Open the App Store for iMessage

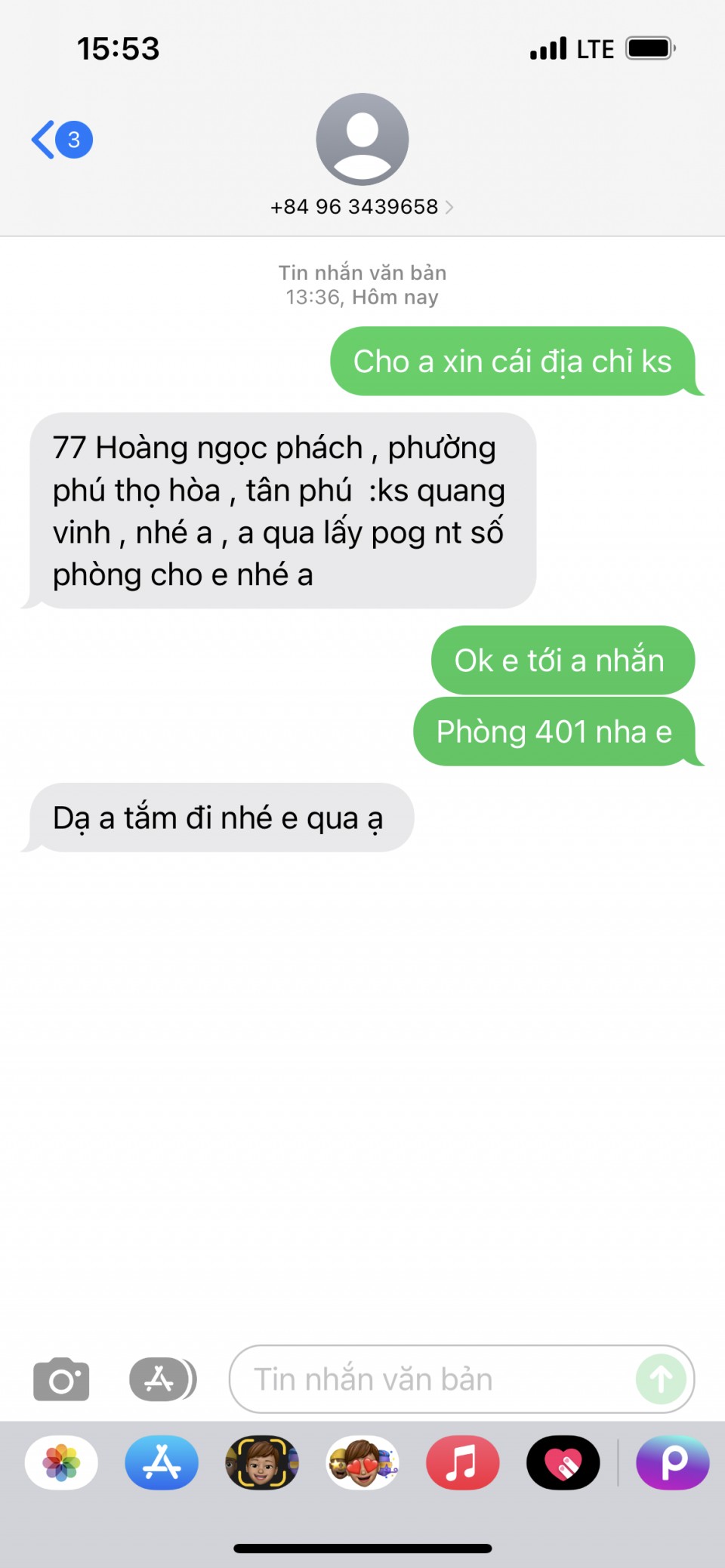coord(162,1462)
